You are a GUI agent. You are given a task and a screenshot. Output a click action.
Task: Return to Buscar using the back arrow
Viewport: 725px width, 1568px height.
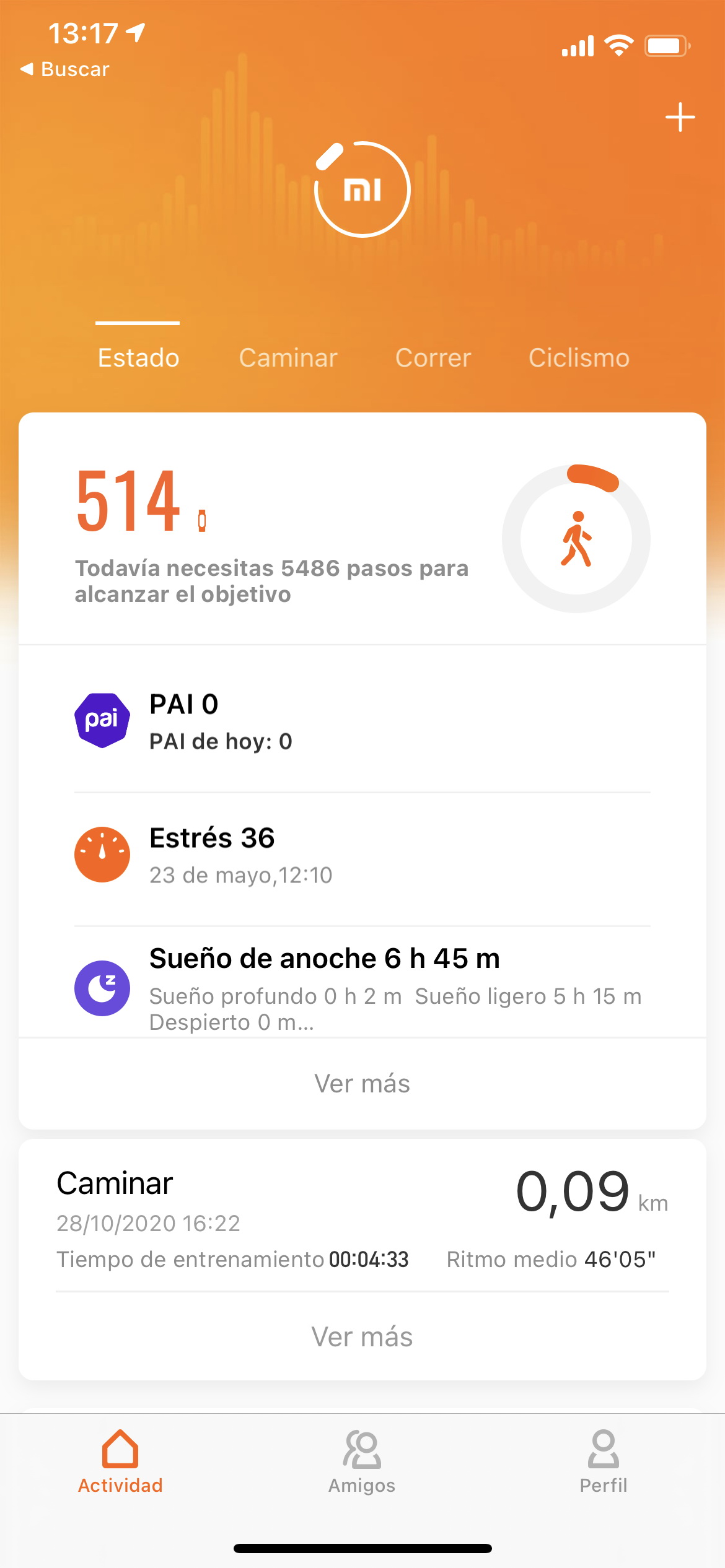[64, 69]
